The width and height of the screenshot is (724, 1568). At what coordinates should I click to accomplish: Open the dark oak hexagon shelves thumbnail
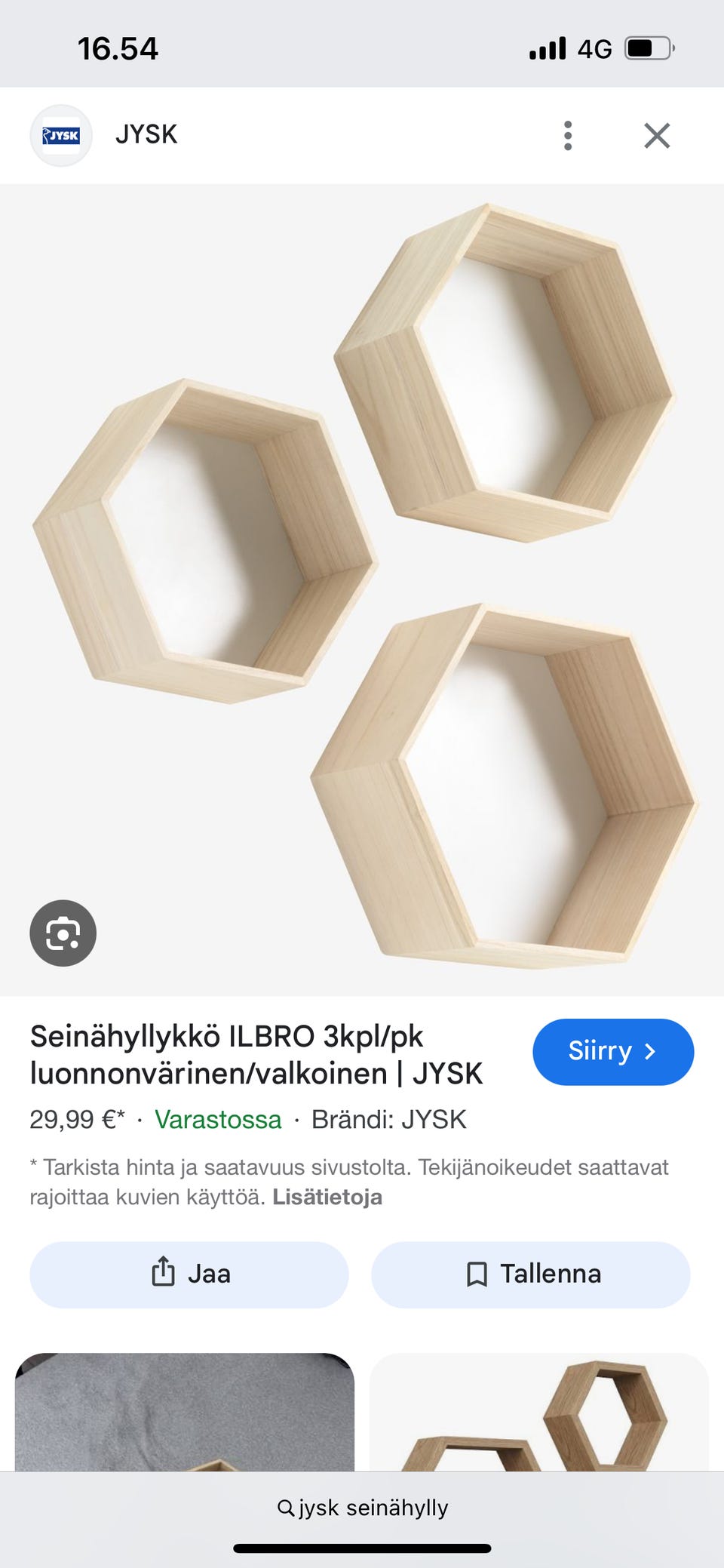[x=538, y=1413]
